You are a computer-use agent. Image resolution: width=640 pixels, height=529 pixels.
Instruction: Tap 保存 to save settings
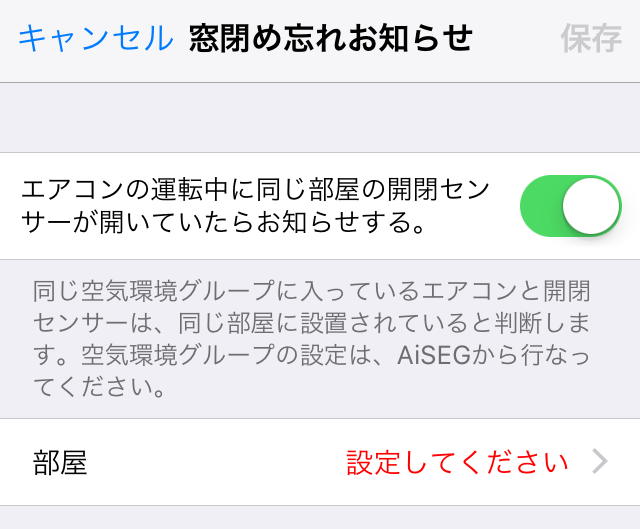(590, 38)
